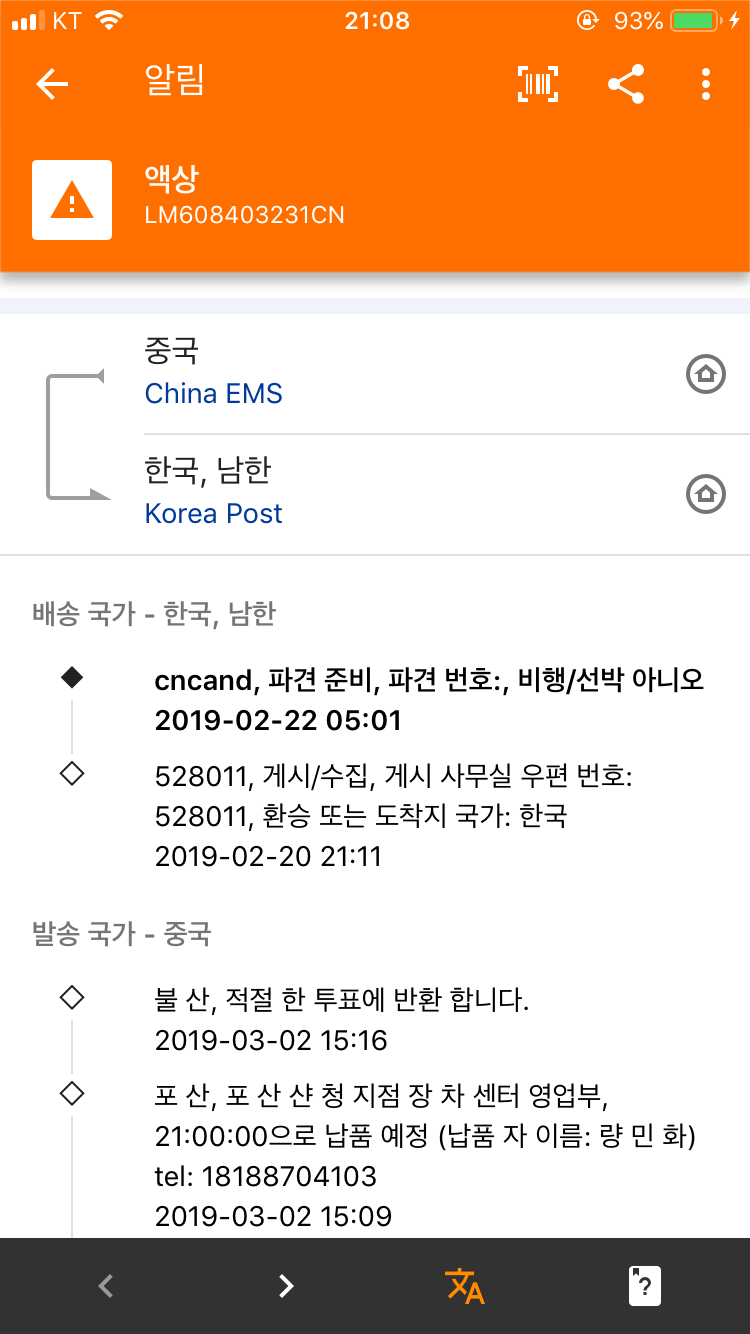The image size is (750, 1334).
Task: Open the barcode scanner icon
Action: point(538,84)
